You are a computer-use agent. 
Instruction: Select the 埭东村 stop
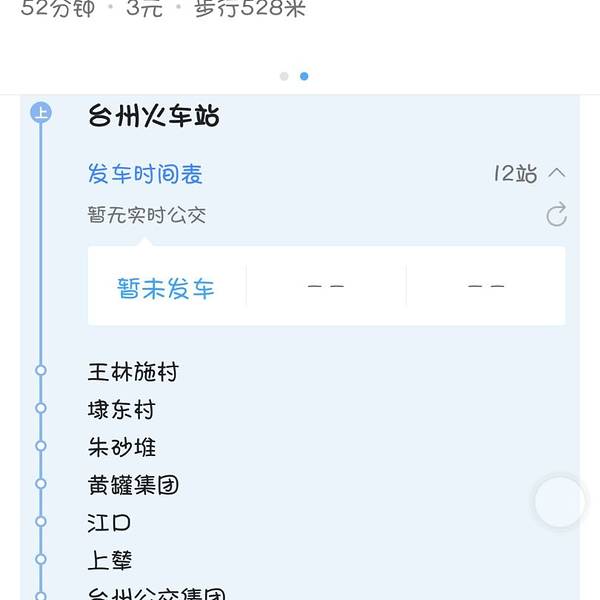pos(121,410)
